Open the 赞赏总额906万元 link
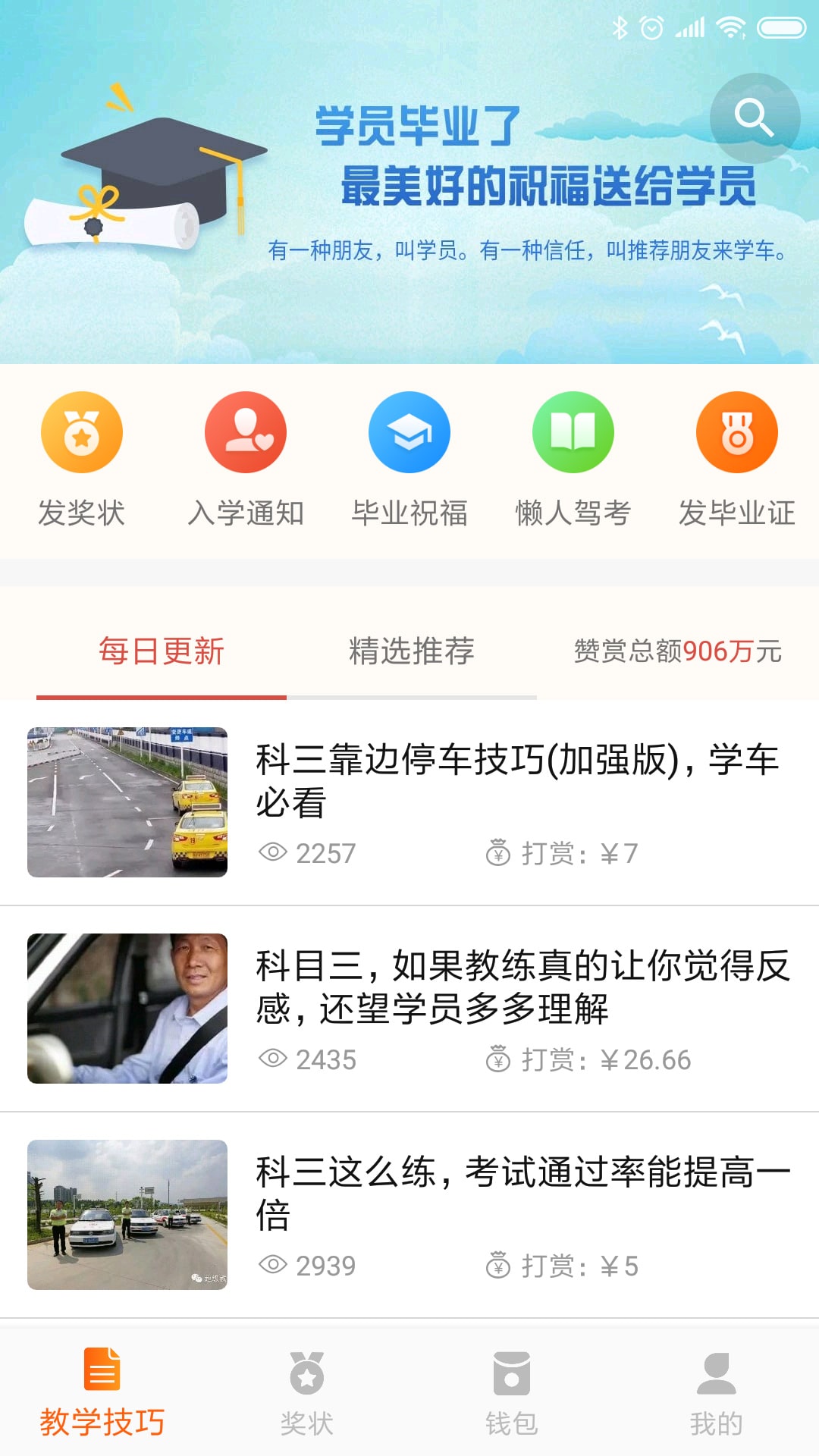This screenshot has width=819, height=1456. [x=677, y=652]
